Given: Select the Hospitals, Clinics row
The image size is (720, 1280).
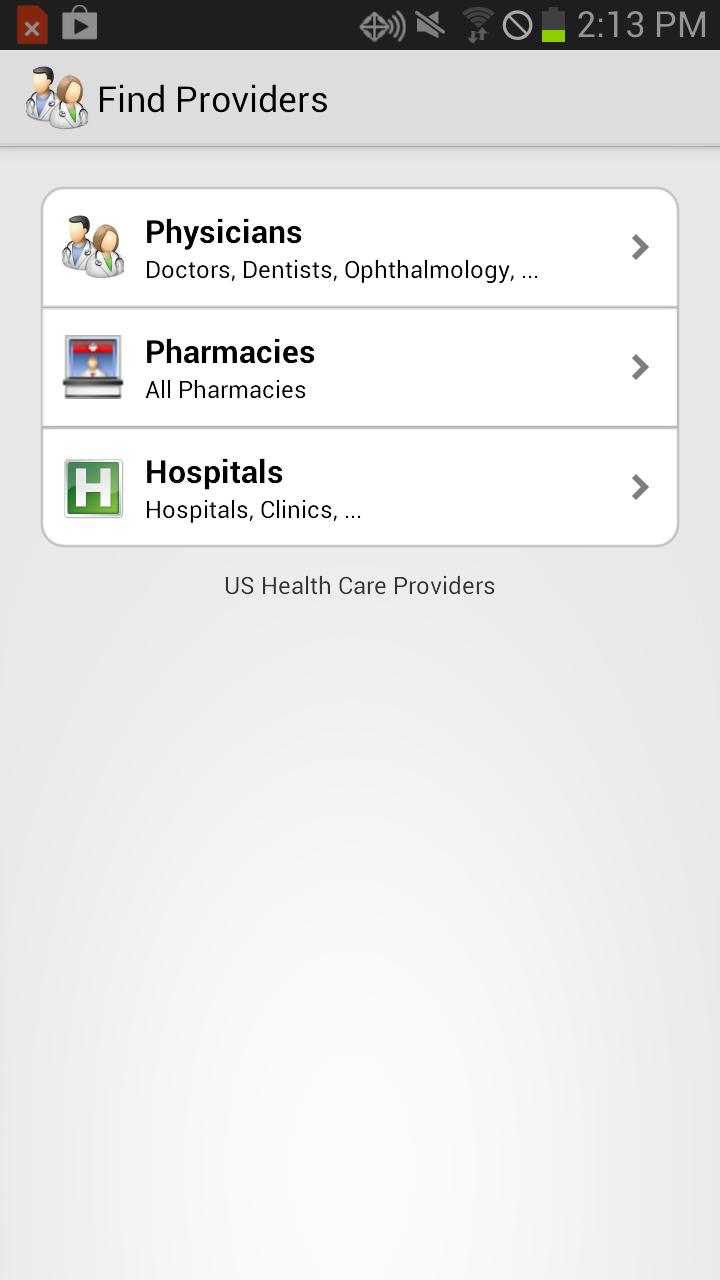Looking at the screenshot, I should (x=359, y=488).
